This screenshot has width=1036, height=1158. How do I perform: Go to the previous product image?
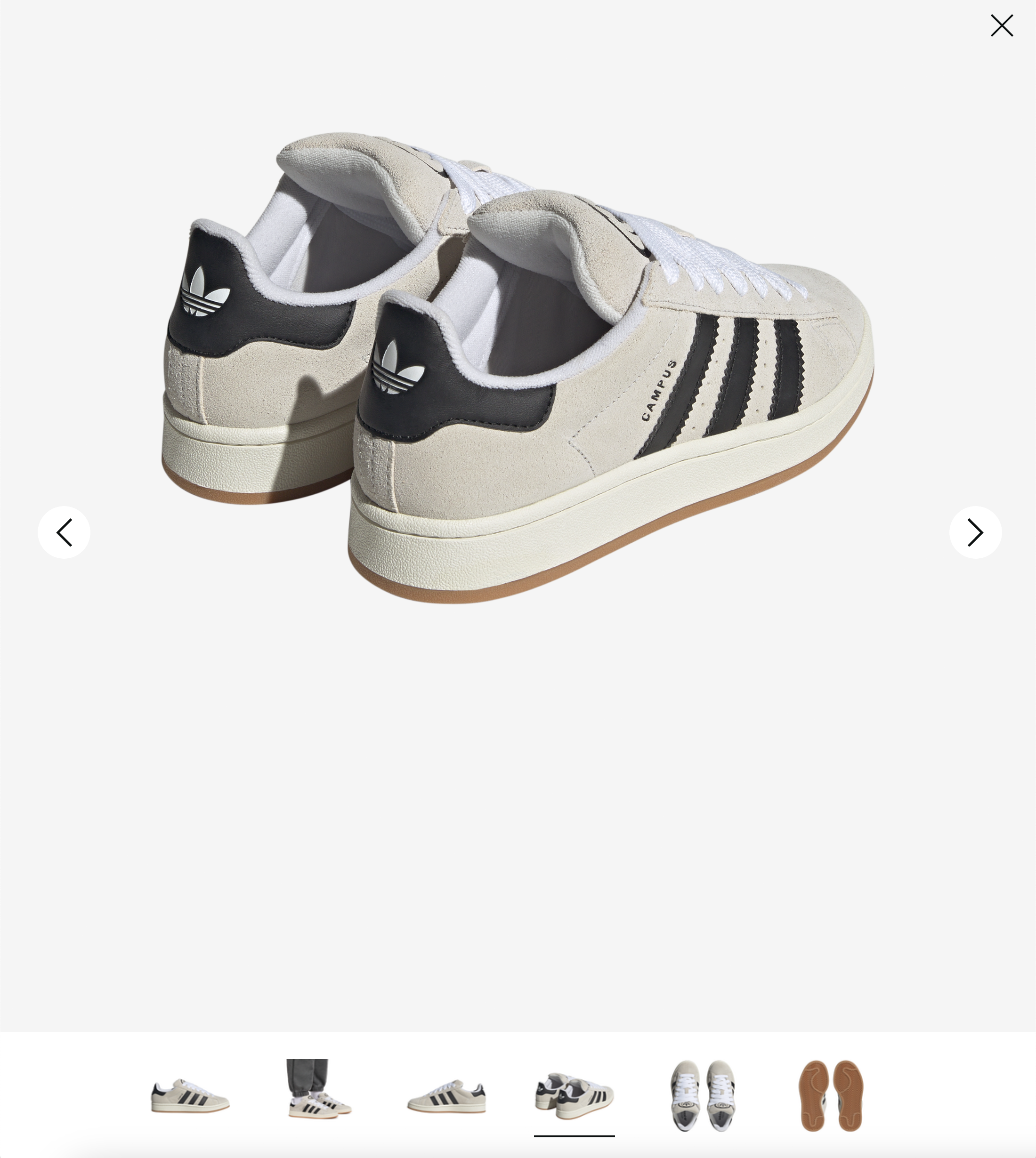click(64, 532)
